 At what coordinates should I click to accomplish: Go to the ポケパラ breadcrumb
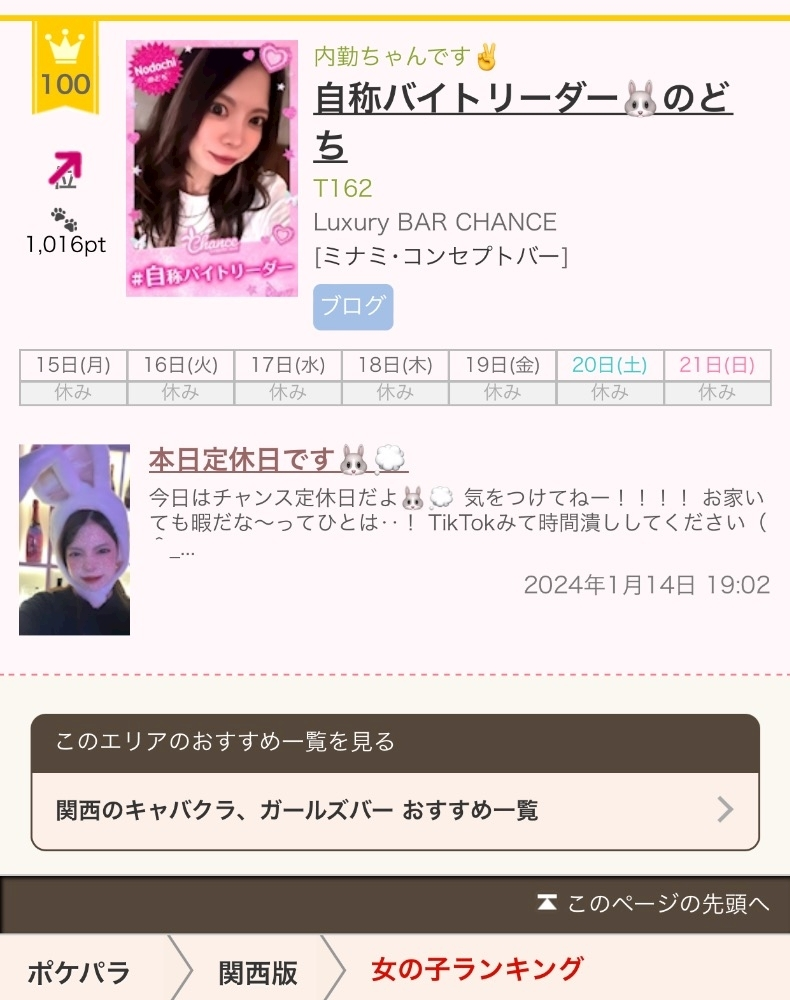78,972
